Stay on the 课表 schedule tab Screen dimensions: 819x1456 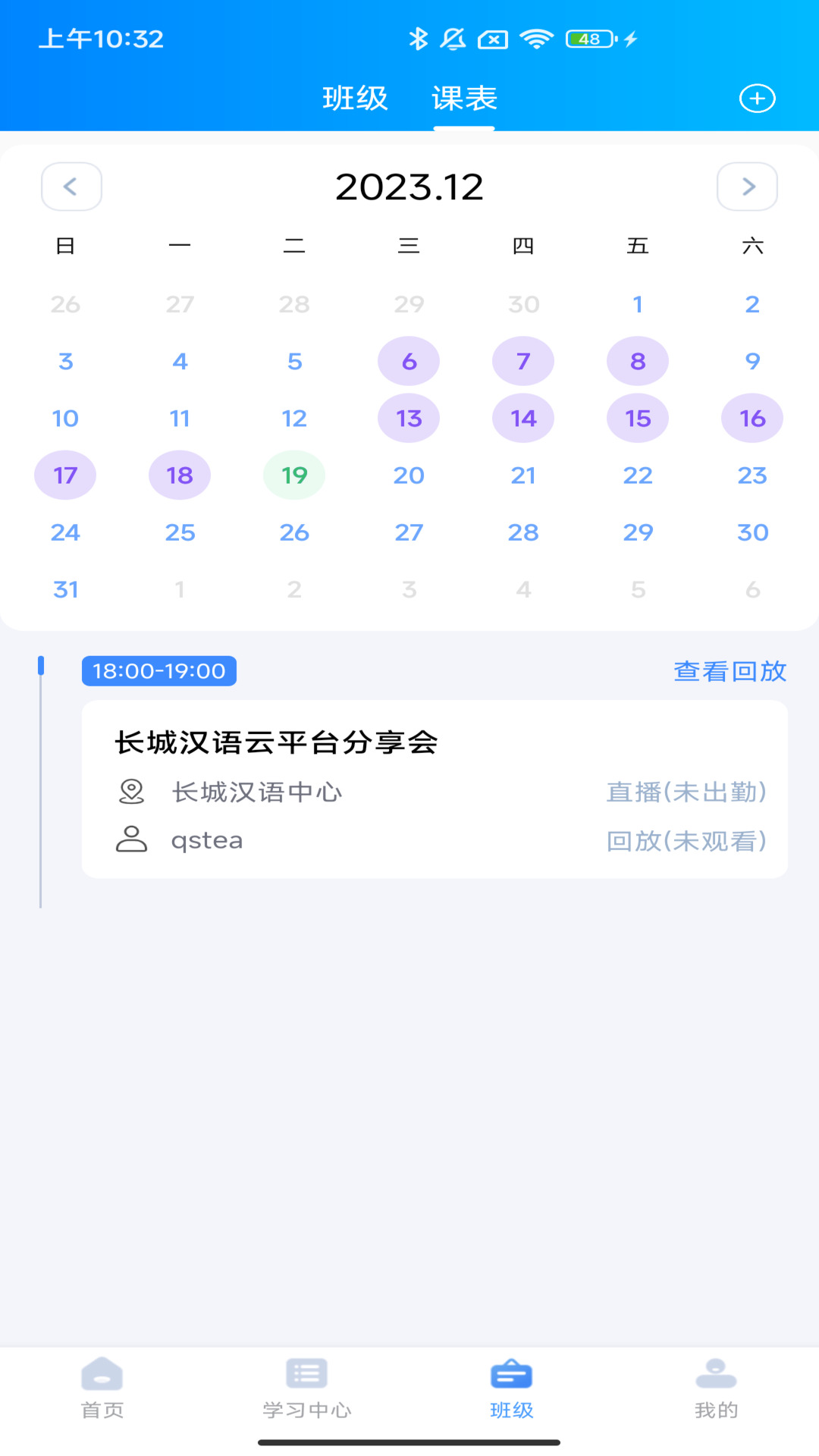pyautogui.click(x=463, y=98)
